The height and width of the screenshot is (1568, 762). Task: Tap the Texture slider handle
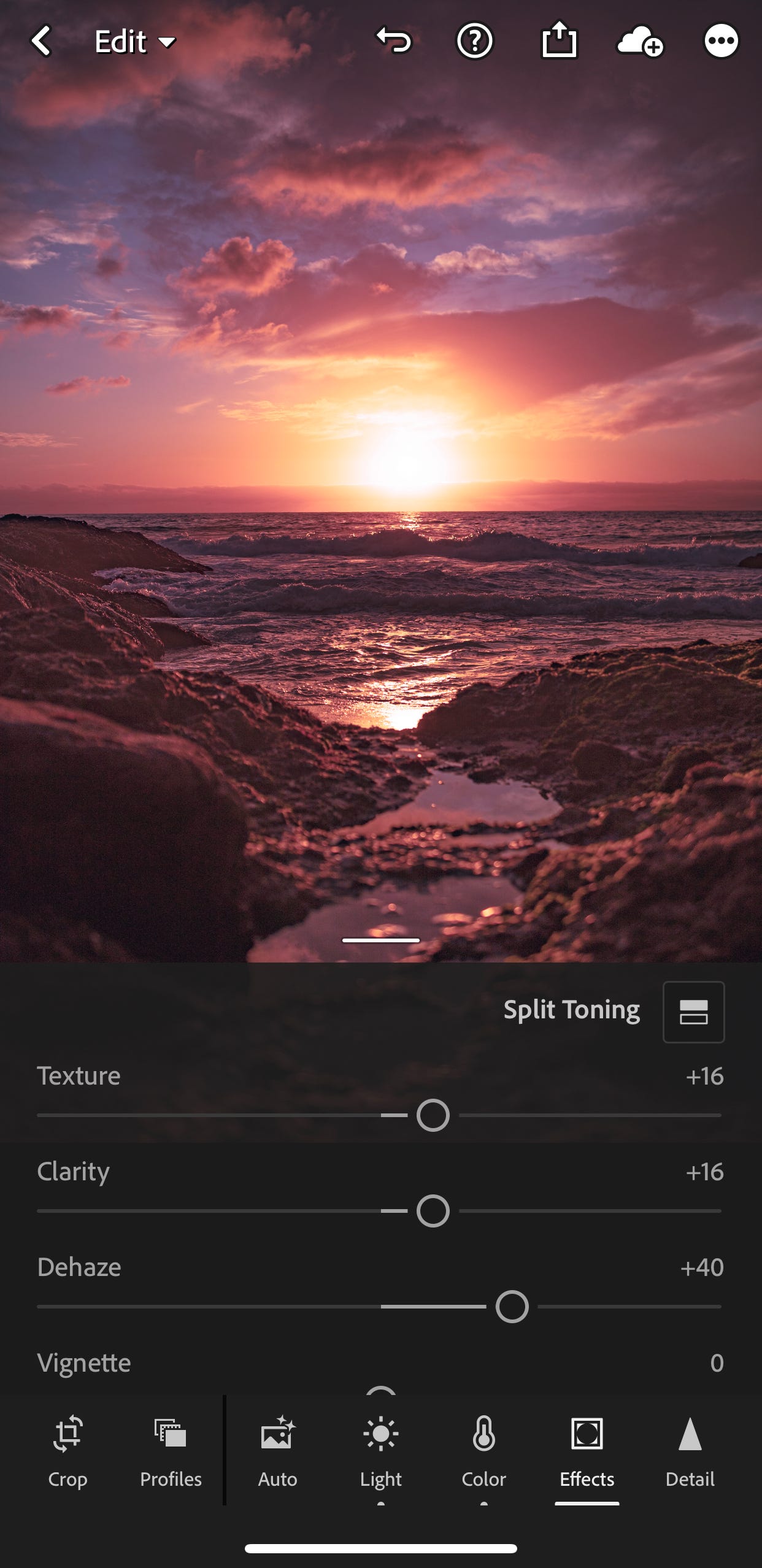[433, 1115]
